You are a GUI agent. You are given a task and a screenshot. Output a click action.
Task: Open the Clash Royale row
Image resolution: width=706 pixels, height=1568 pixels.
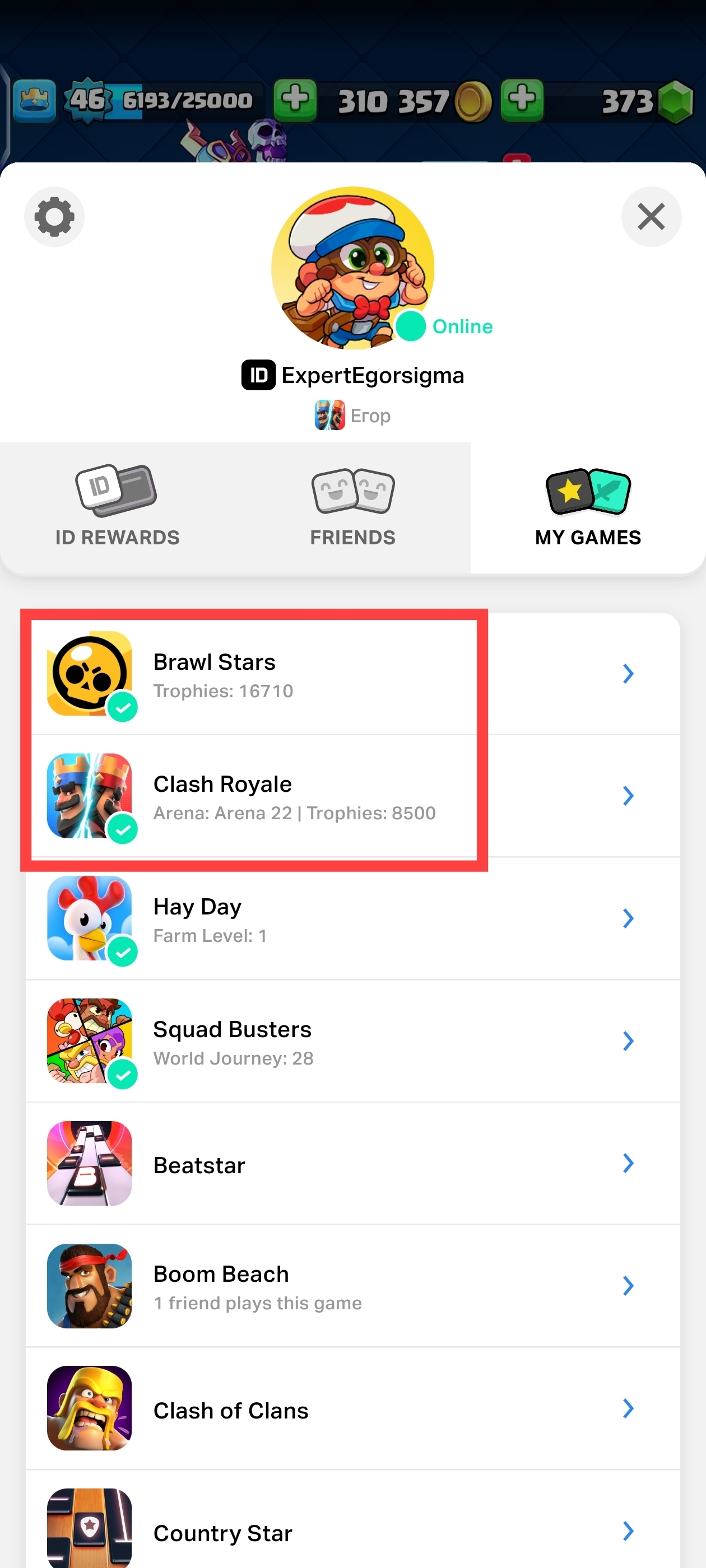pos(352,796)
